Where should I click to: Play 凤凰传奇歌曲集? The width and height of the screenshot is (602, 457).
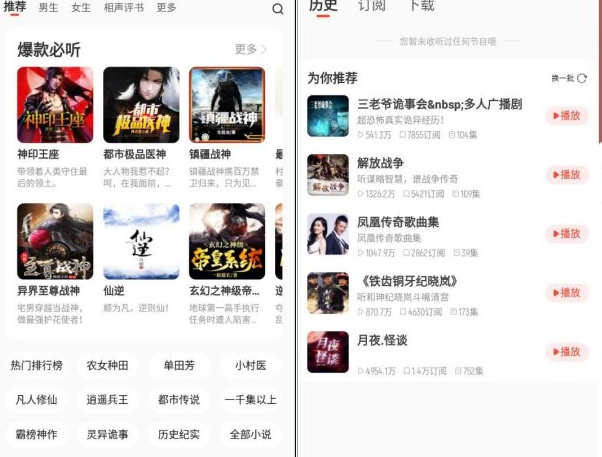(x=567, y=234)
